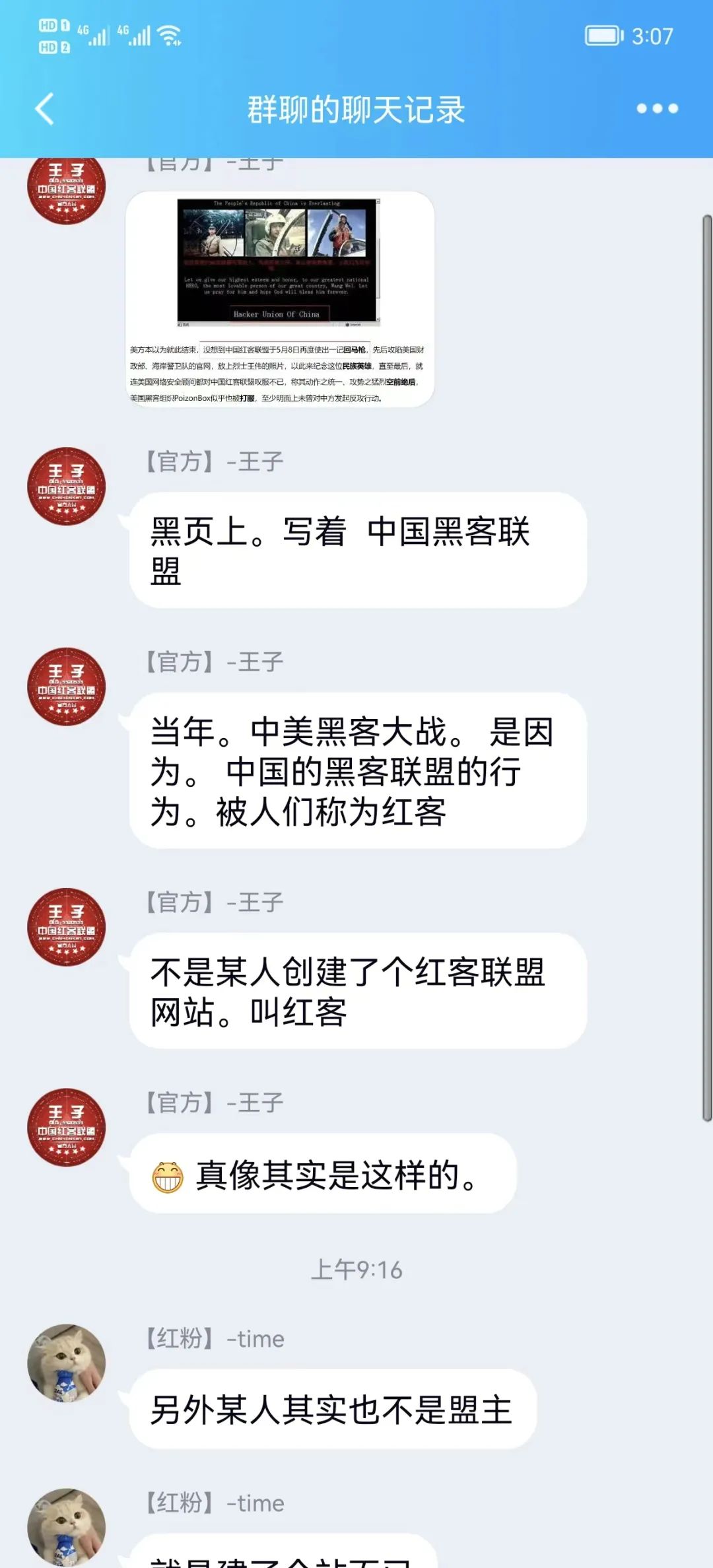Open the three-dot more options menu
This screenshot has height=1568, width=713.
(x=657, y=109)
